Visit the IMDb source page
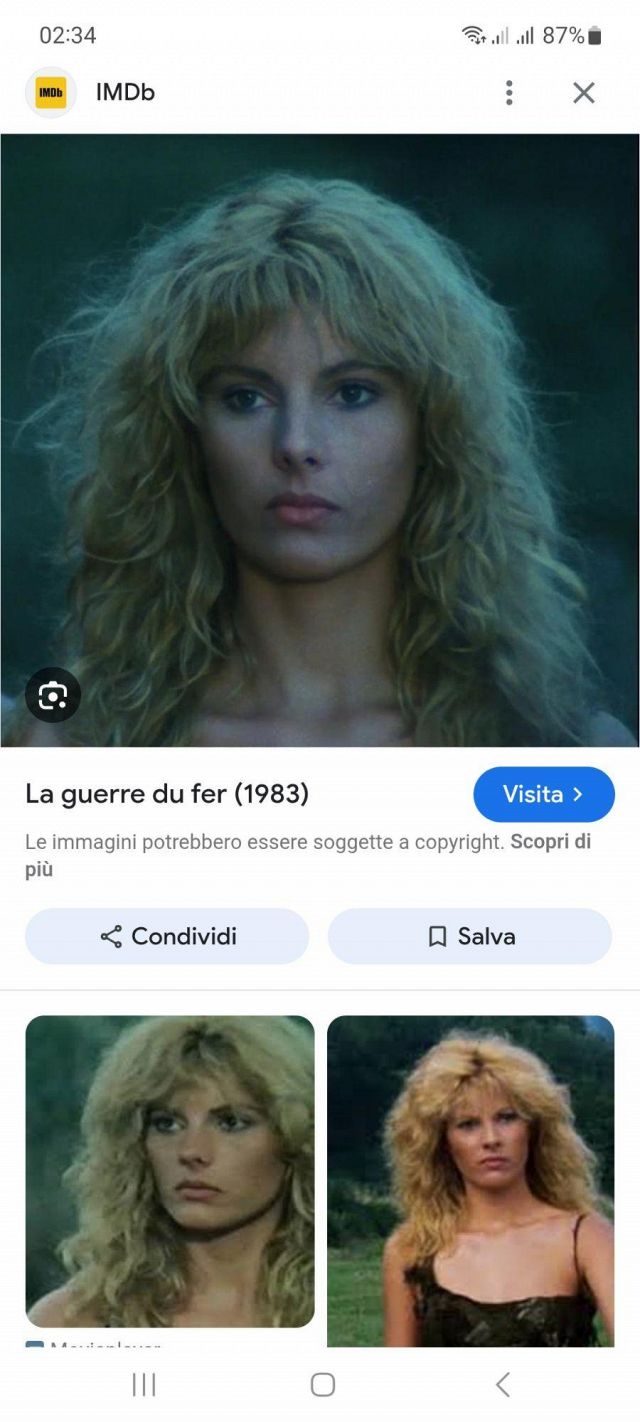 (543, 795)
